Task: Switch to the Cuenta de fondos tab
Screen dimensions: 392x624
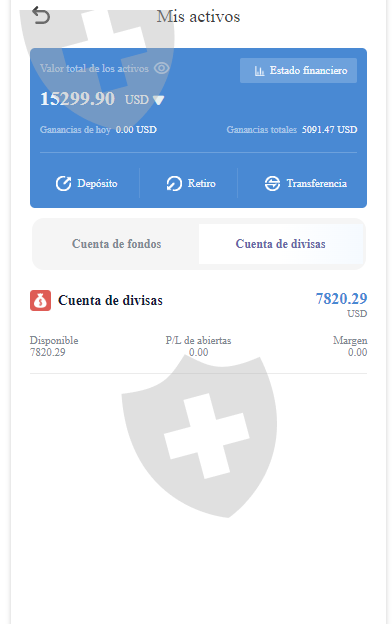Action: pos(116,244)
